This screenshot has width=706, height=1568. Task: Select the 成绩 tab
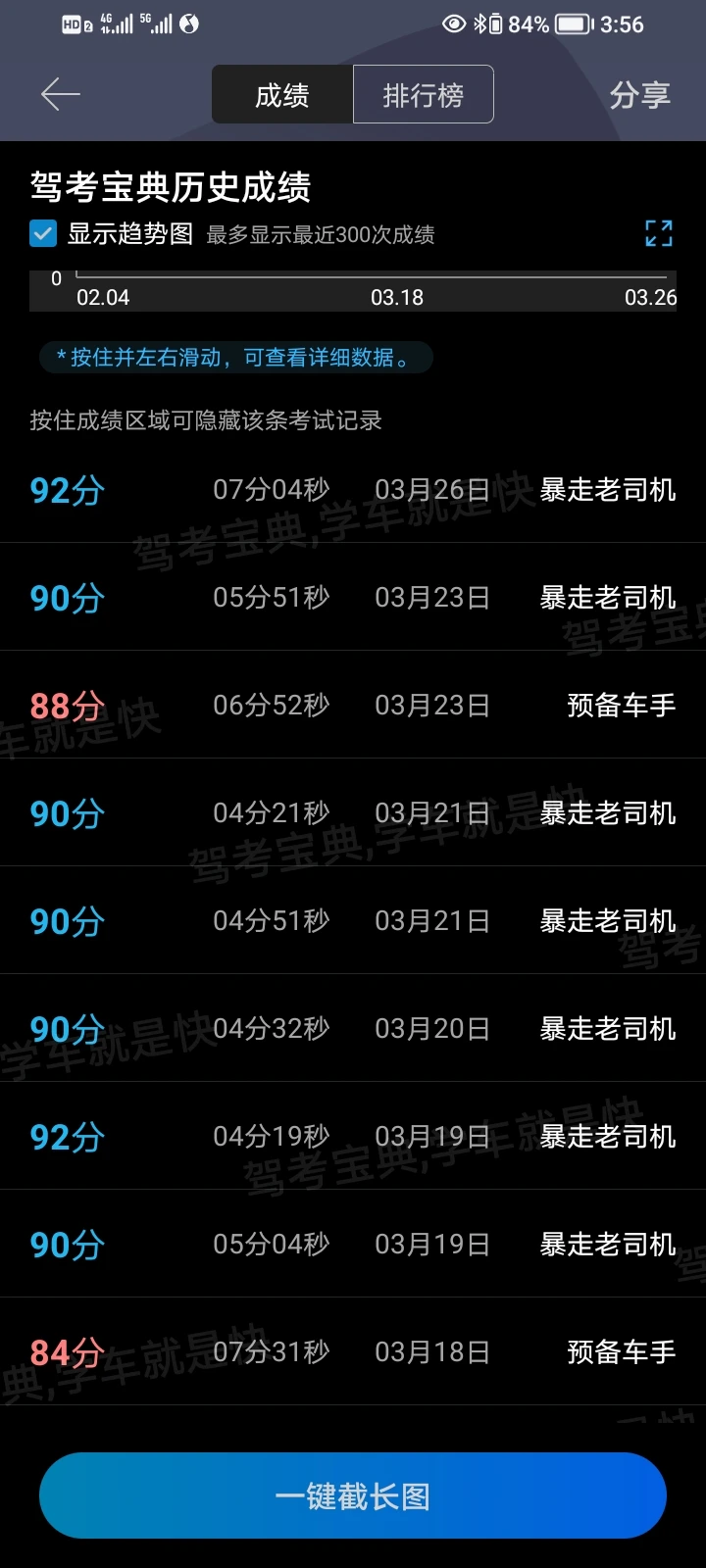[282, 95]
